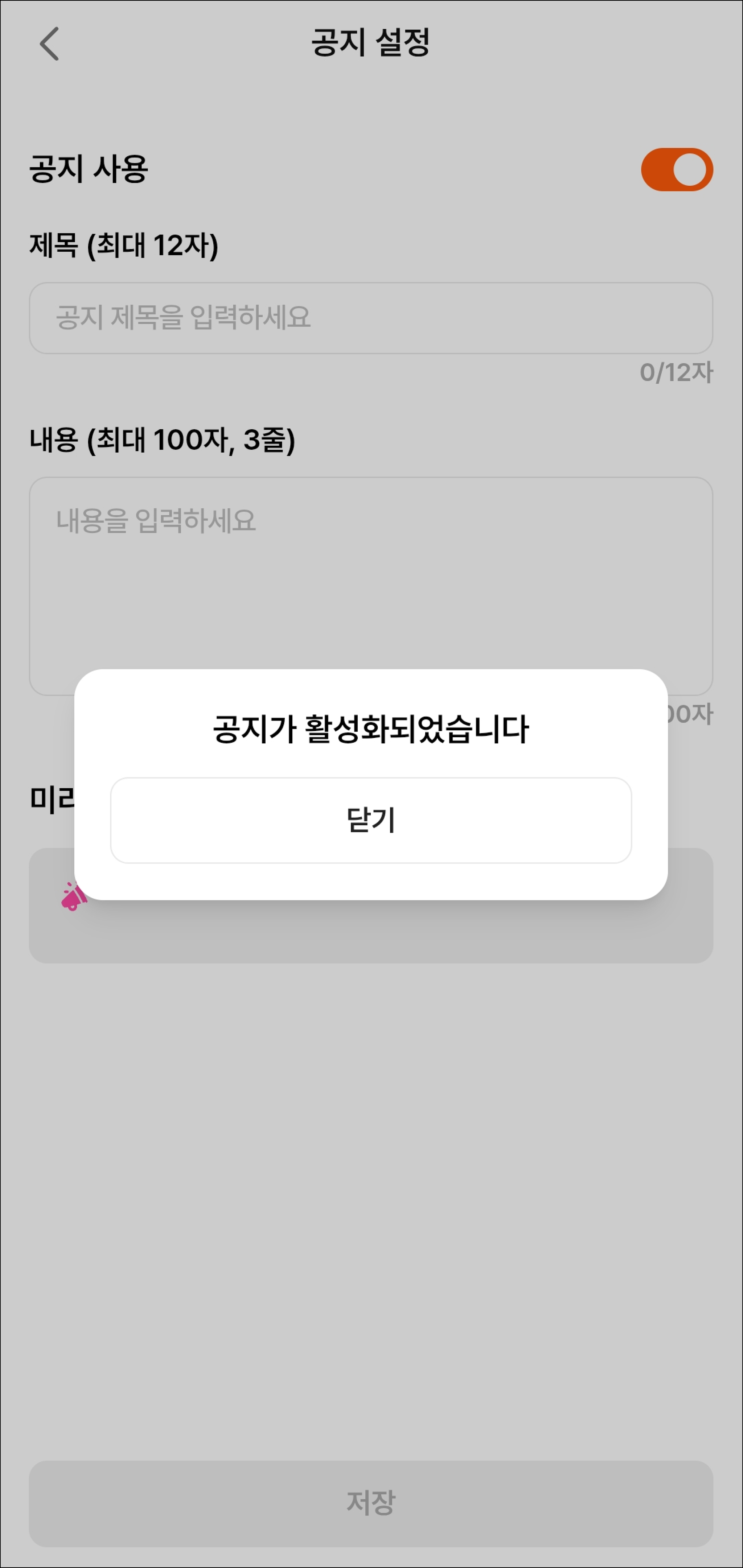
Task: Tap 닫기 to dismiss the dialog
Action: [371, 820]
